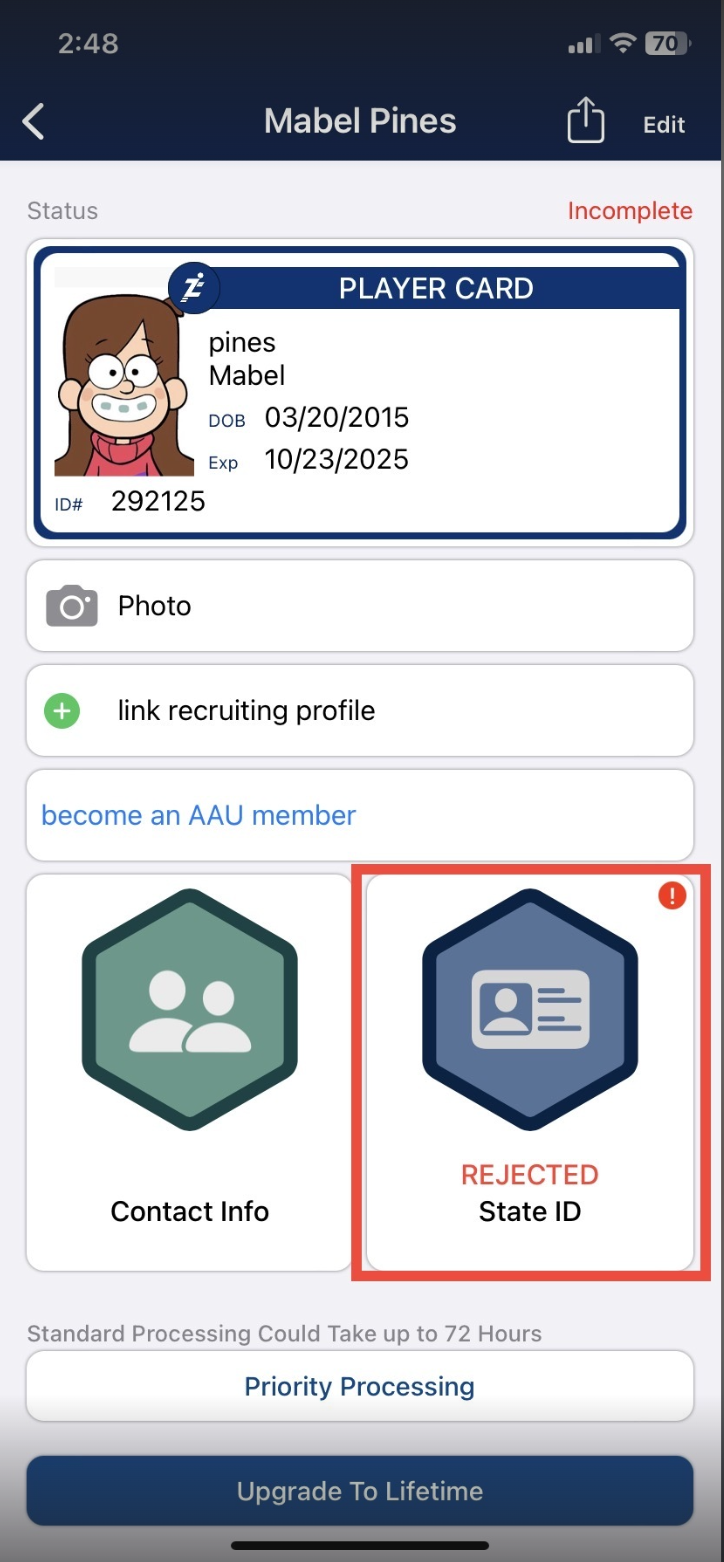724x1562 pixels.
Task: Share Mabel Pines' player profile
Action: click(586, 122)
